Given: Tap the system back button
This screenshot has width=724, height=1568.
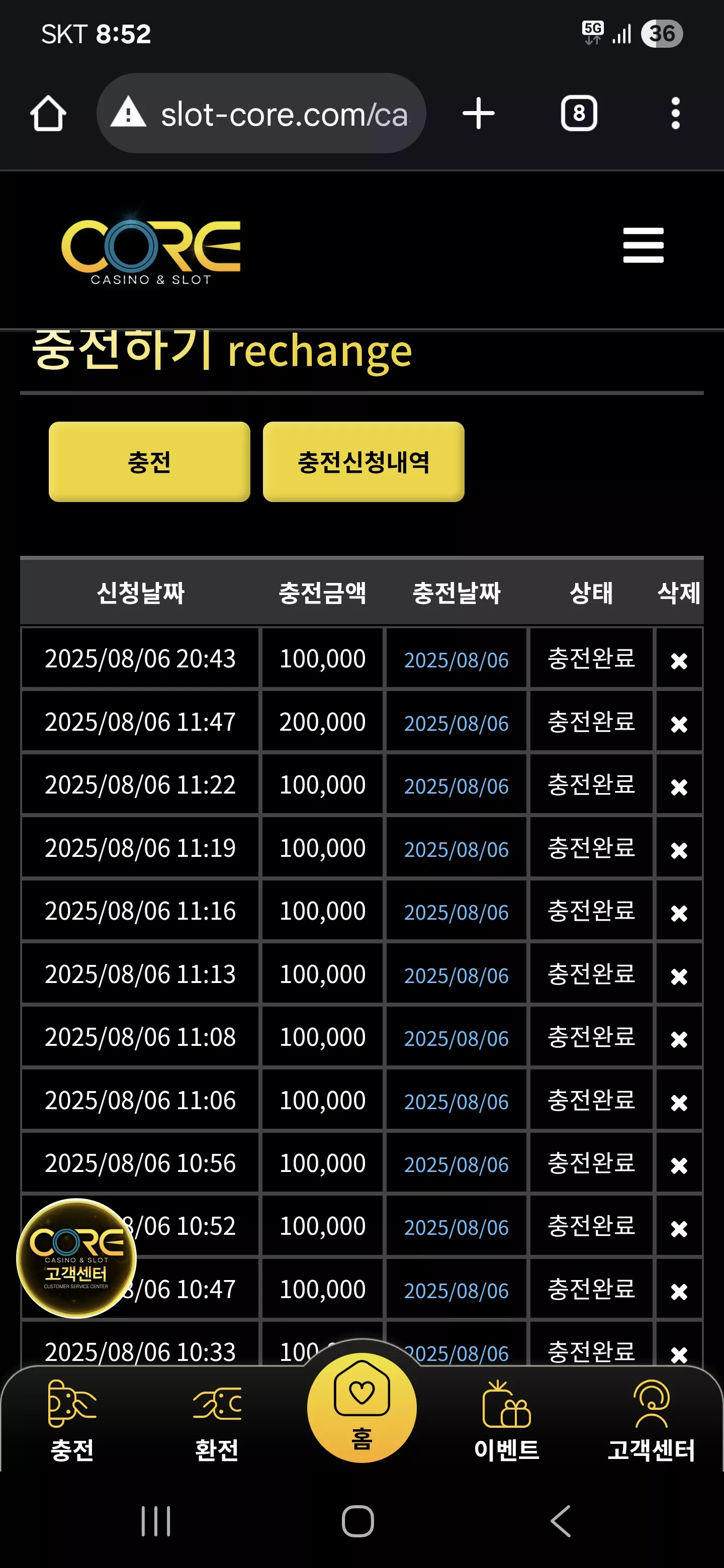Looking at the screenshot, I should [561, 1521].
